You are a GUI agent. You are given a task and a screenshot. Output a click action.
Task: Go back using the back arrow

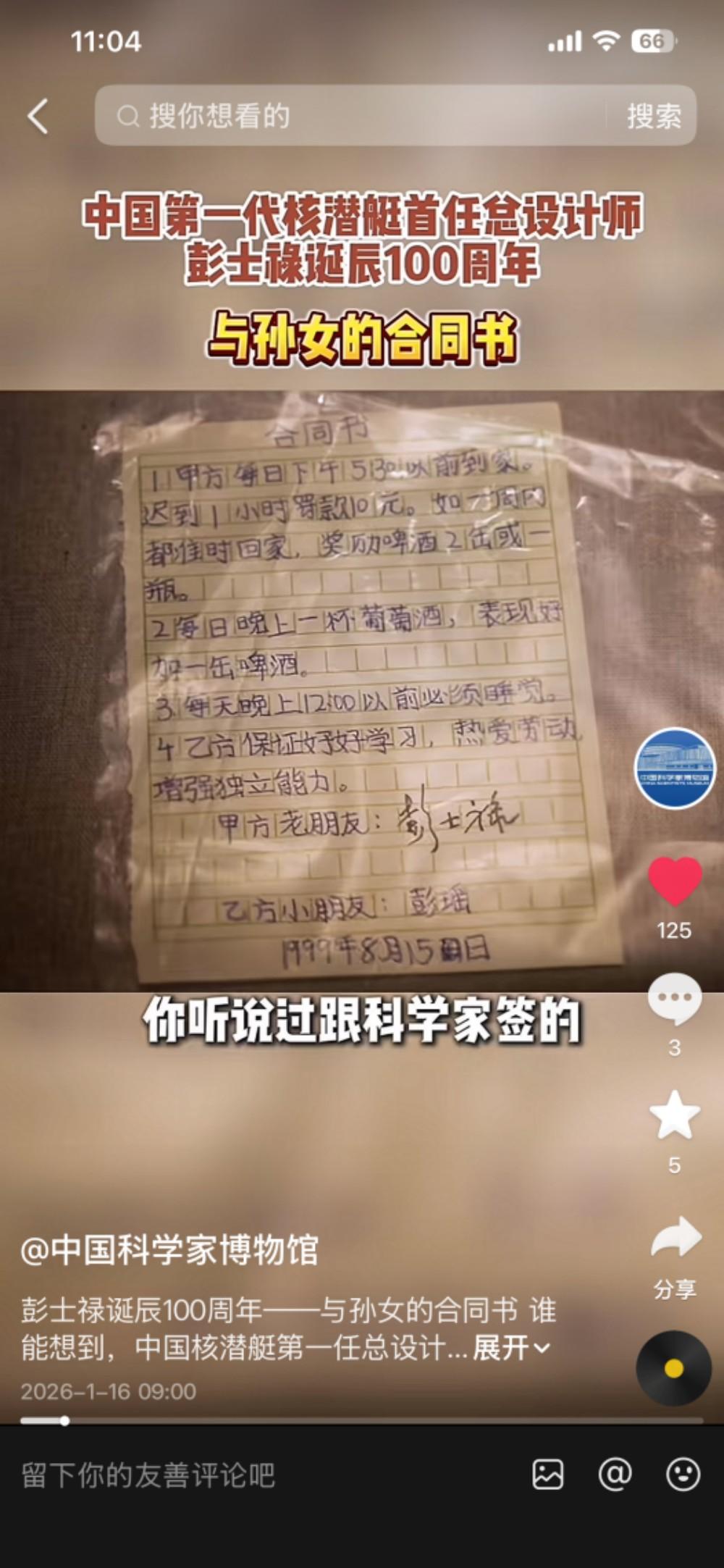(38, 116)
